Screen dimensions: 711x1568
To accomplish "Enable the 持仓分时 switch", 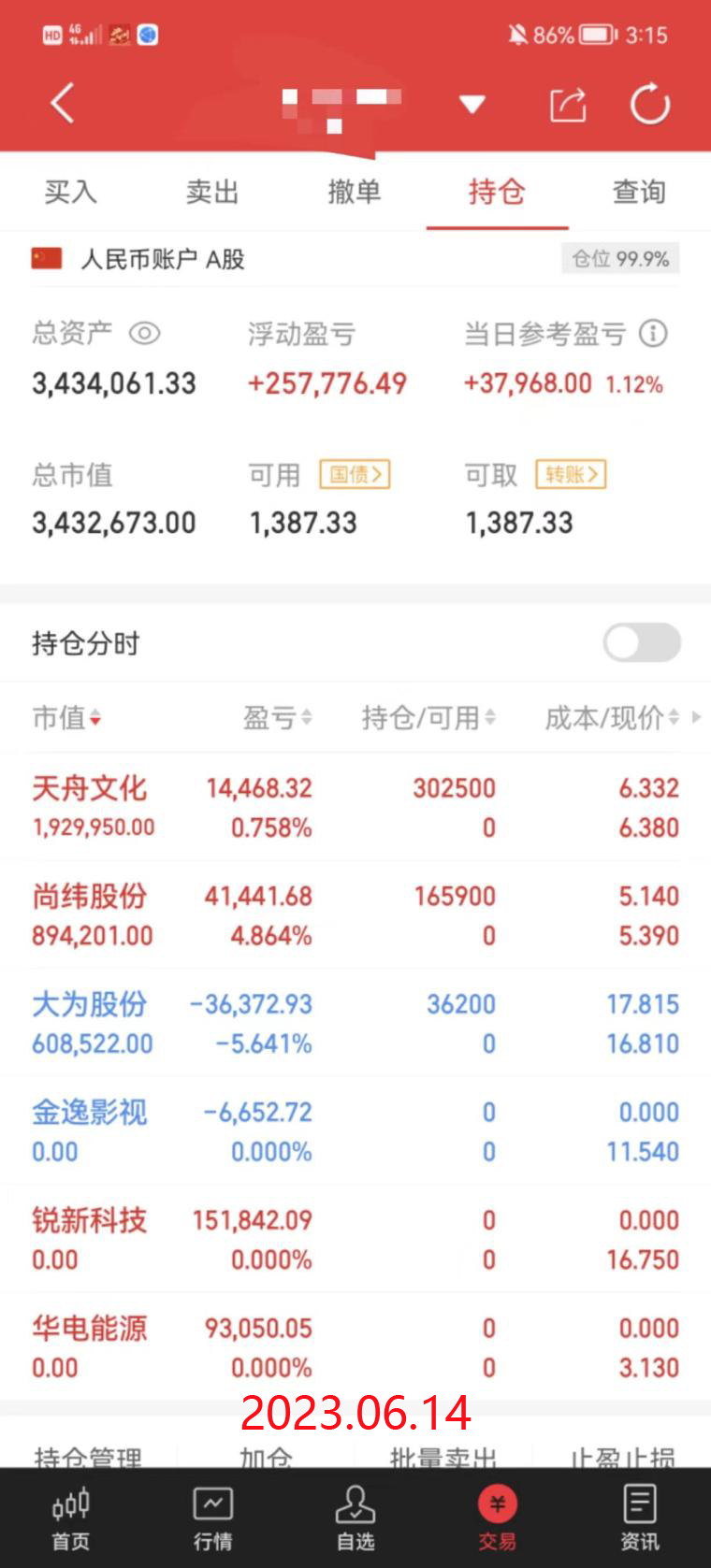I will click(642, 642).
